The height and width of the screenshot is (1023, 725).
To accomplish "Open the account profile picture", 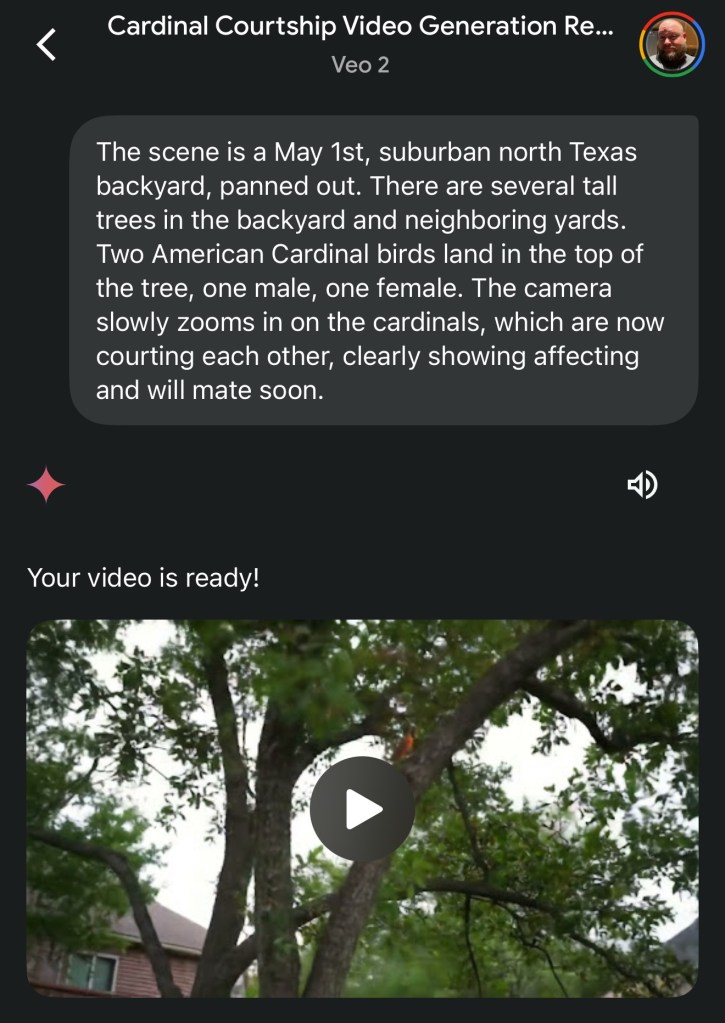I will pos(671,45).
